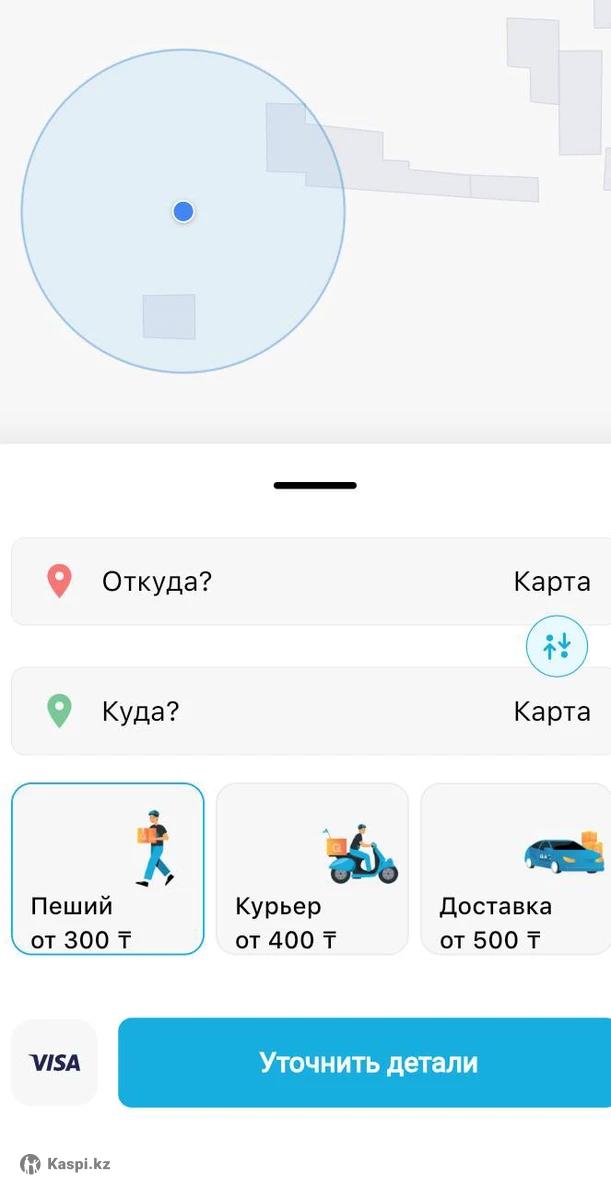
Task: Swap pickup and destination addresses
Action: coord(557,646)
